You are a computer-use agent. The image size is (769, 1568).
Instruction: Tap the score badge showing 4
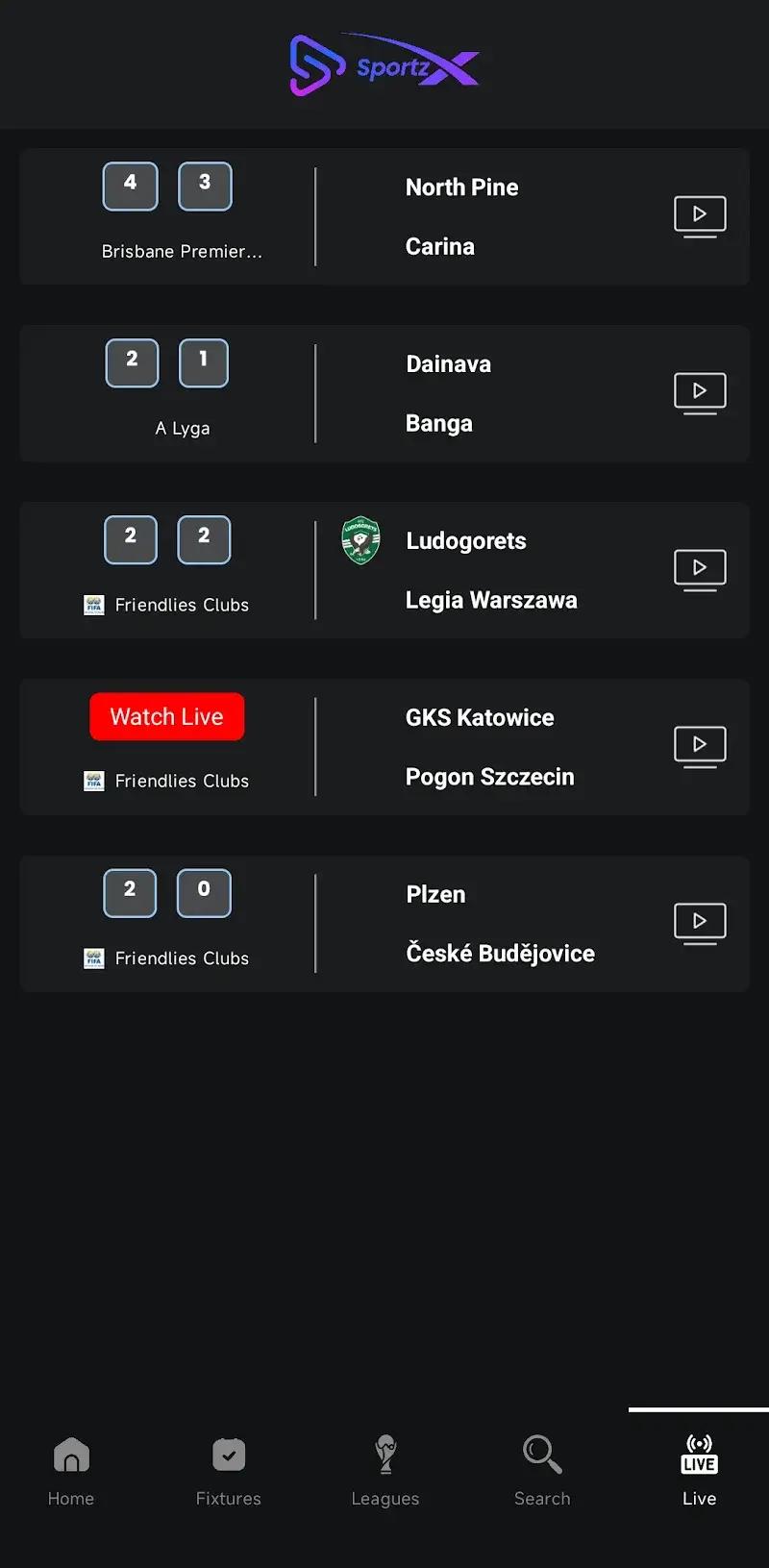coord(130,186)
